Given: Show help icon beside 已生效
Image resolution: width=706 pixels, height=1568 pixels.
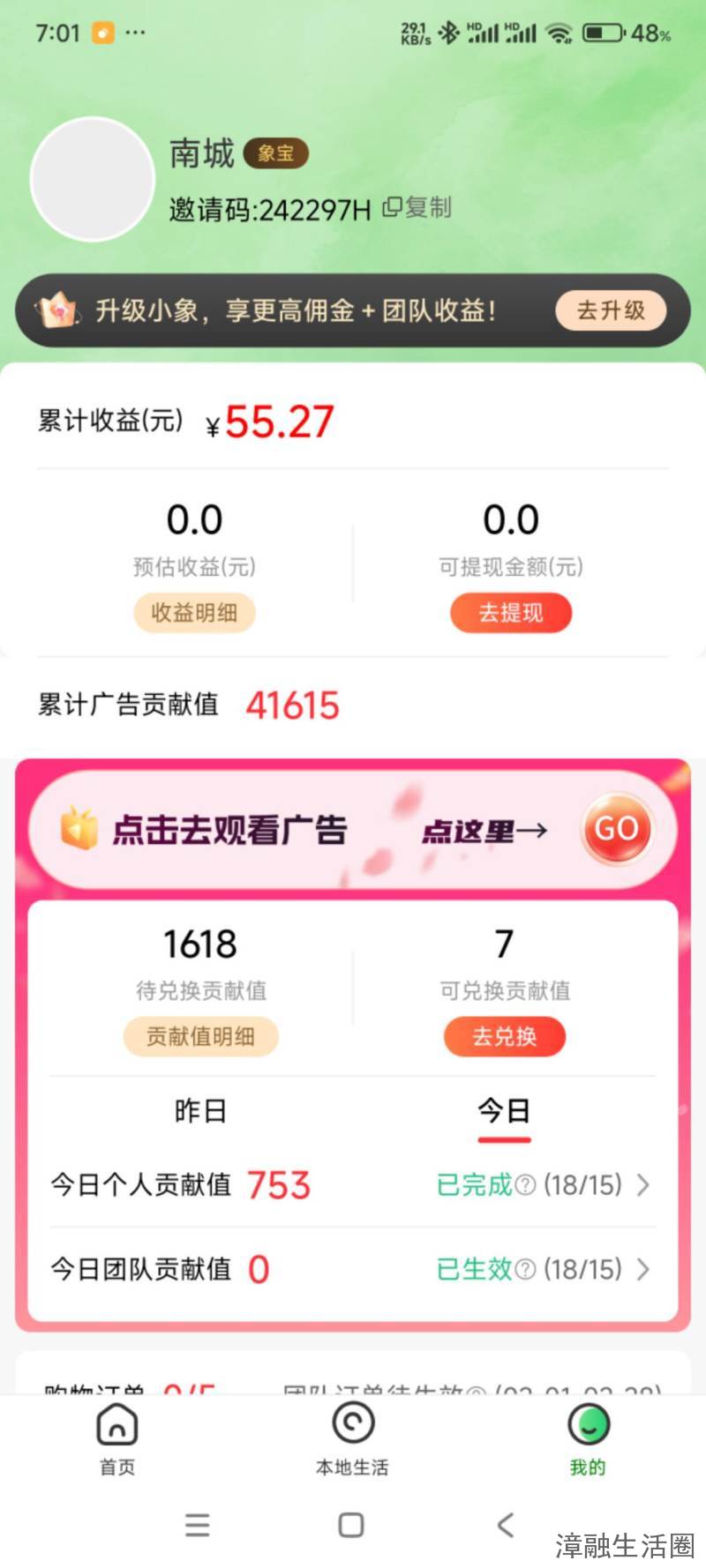Looking at the screenshot, I should [x=525, y=1270].
